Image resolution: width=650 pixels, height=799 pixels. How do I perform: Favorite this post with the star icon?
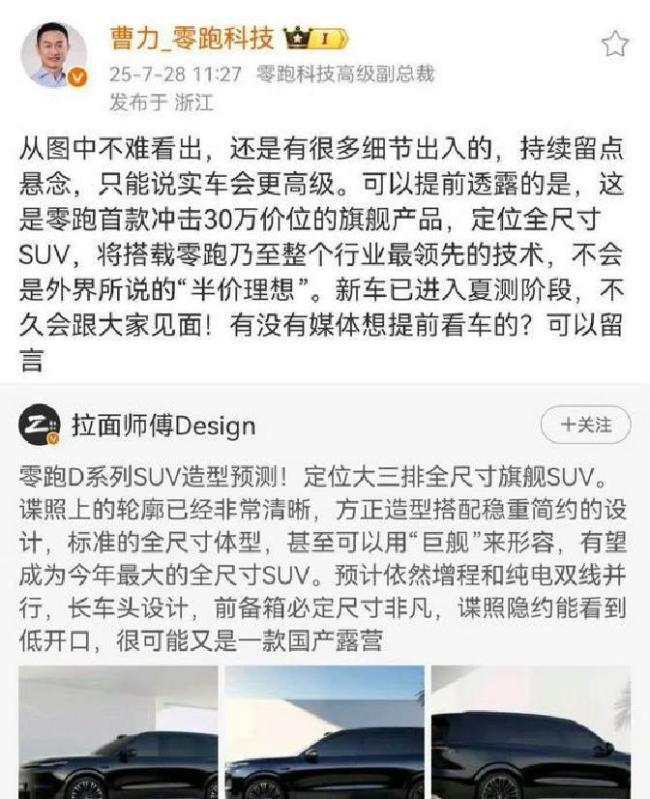click(x=614, y=43)
